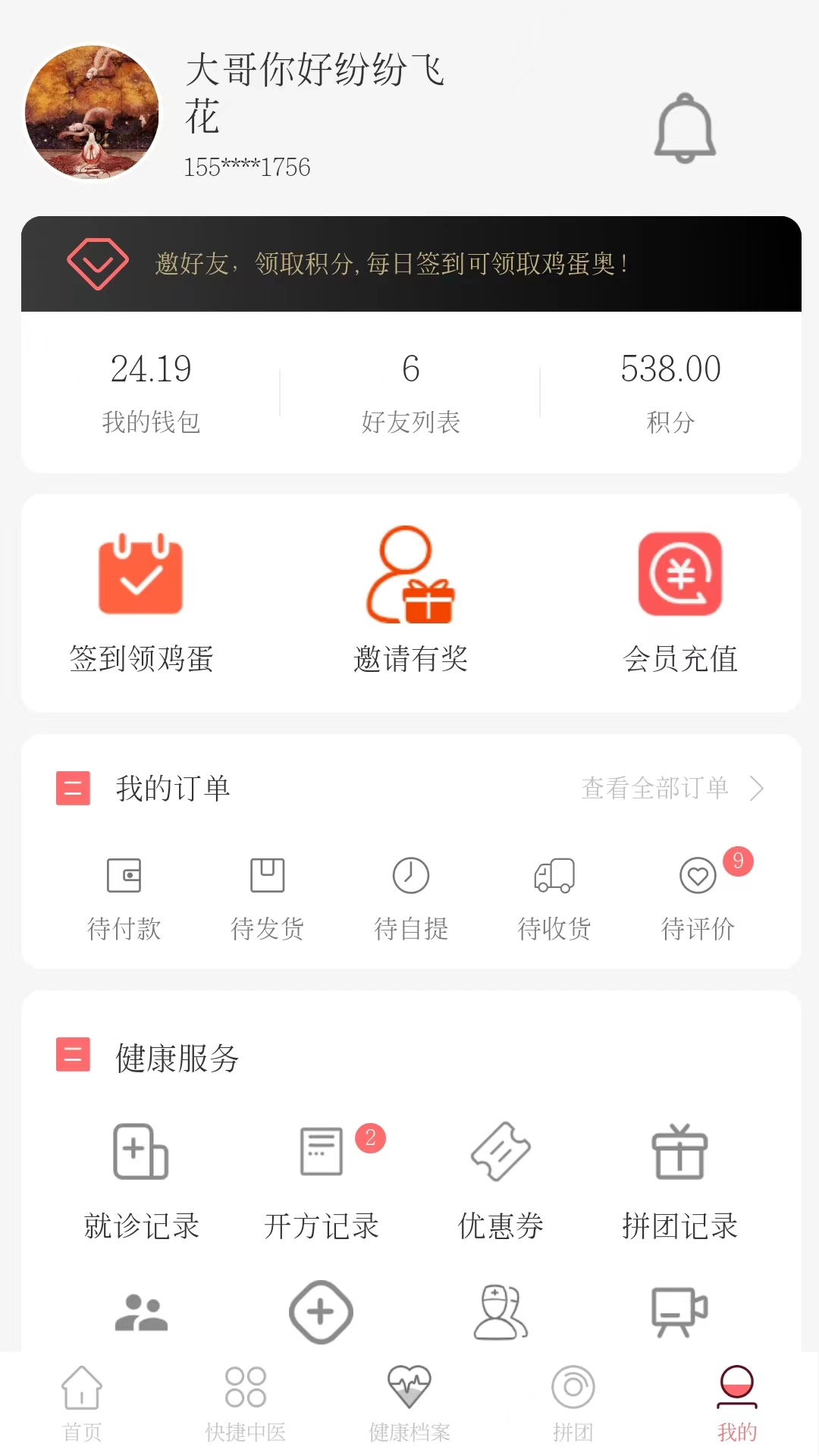The height and width of the screenshot is (1456, 819).
Task: Check 积分 points balance
Action: (x=670, y=391)
